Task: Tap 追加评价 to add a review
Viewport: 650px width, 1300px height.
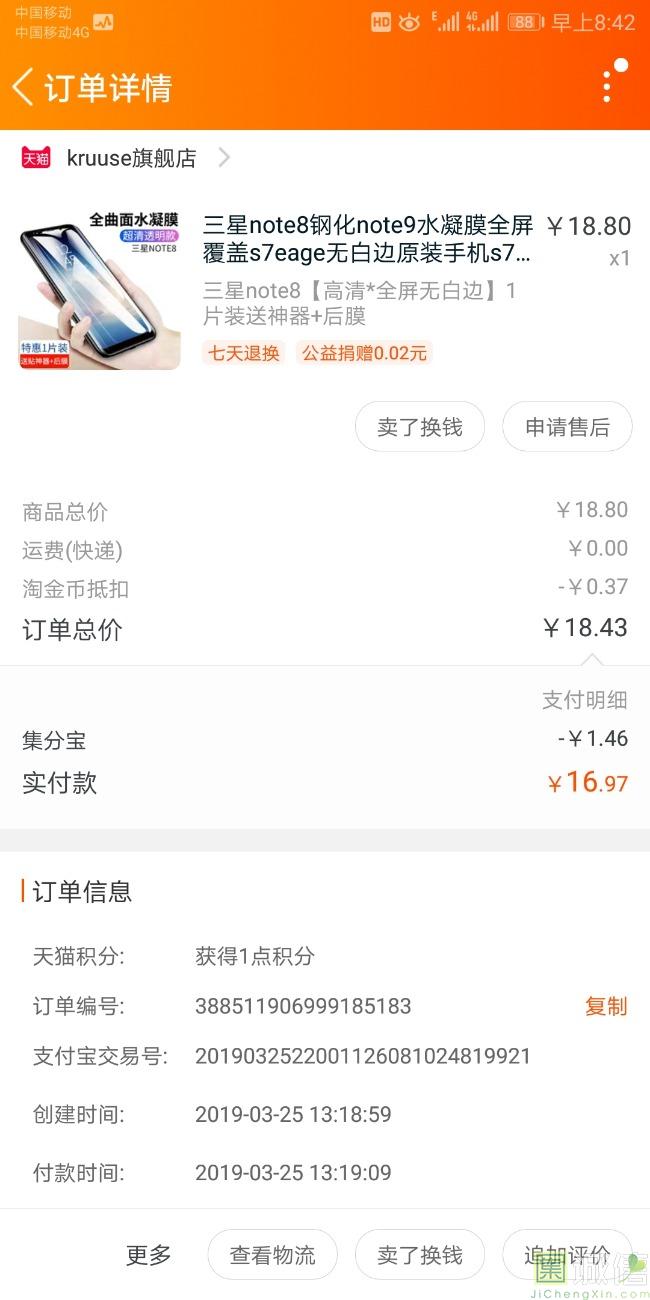Action: click(x=567, y=1255)
